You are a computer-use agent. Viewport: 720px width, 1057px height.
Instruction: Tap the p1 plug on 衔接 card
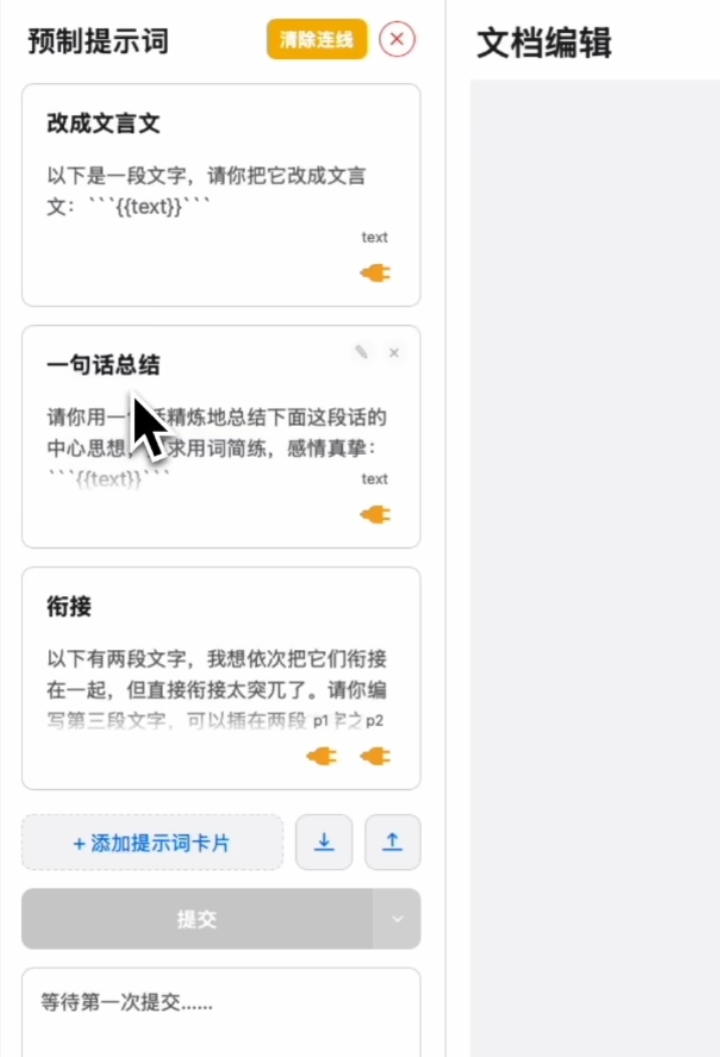click(x=321, y=757)
